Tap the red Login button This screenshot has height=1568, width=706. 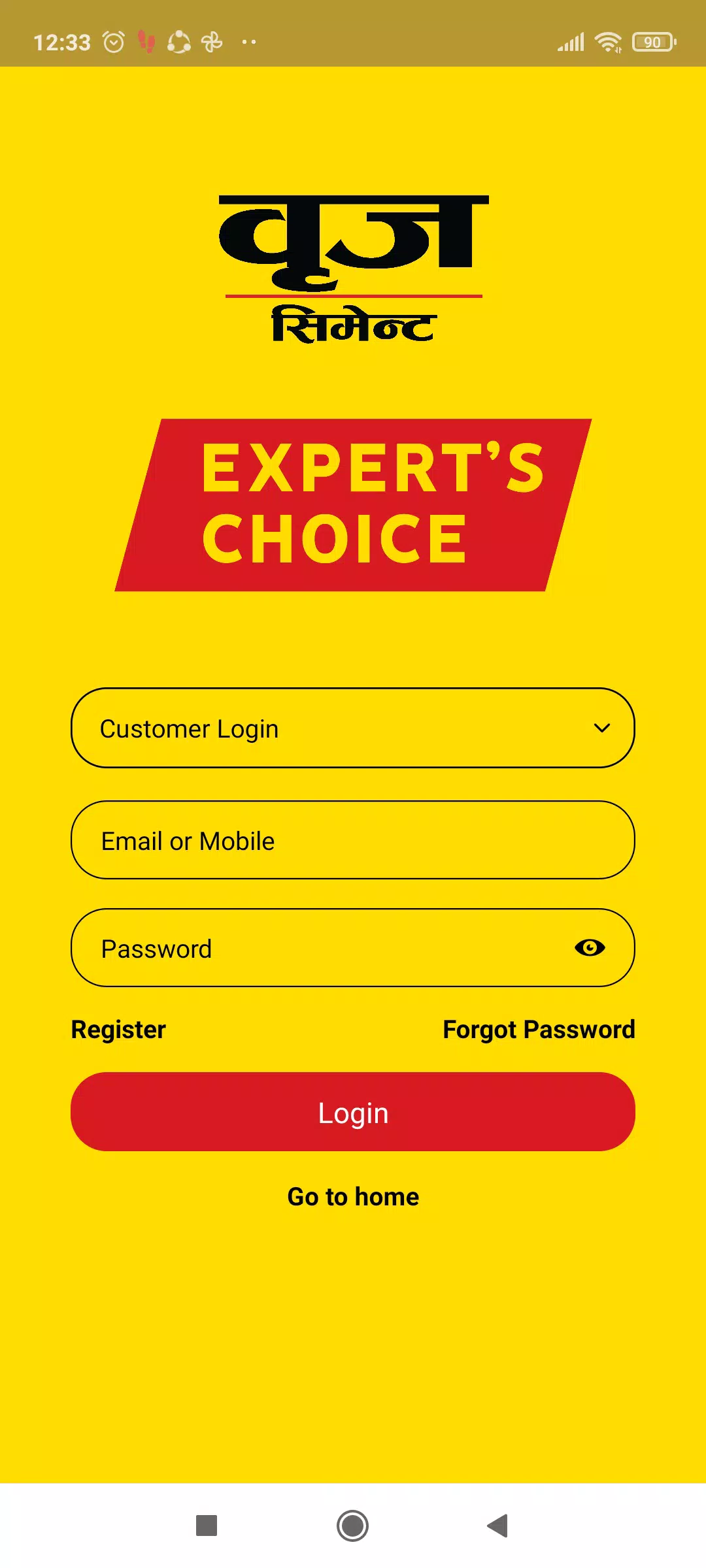[352, 1112]
